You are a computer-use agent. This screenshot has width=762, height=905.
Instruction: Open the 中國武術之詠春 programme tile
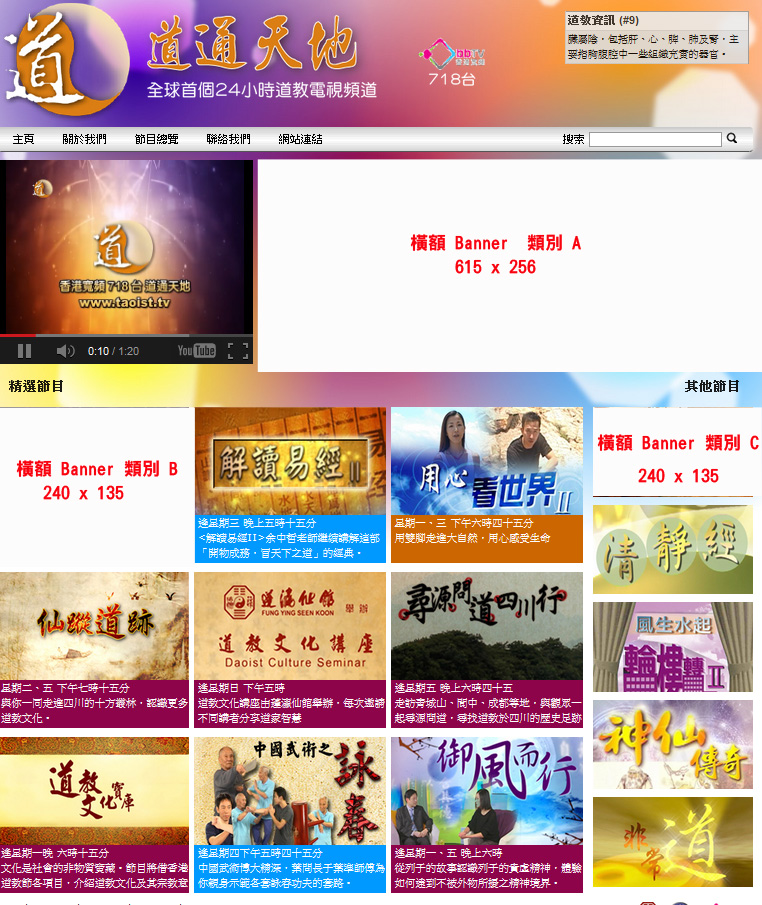[x=290, y=791]
